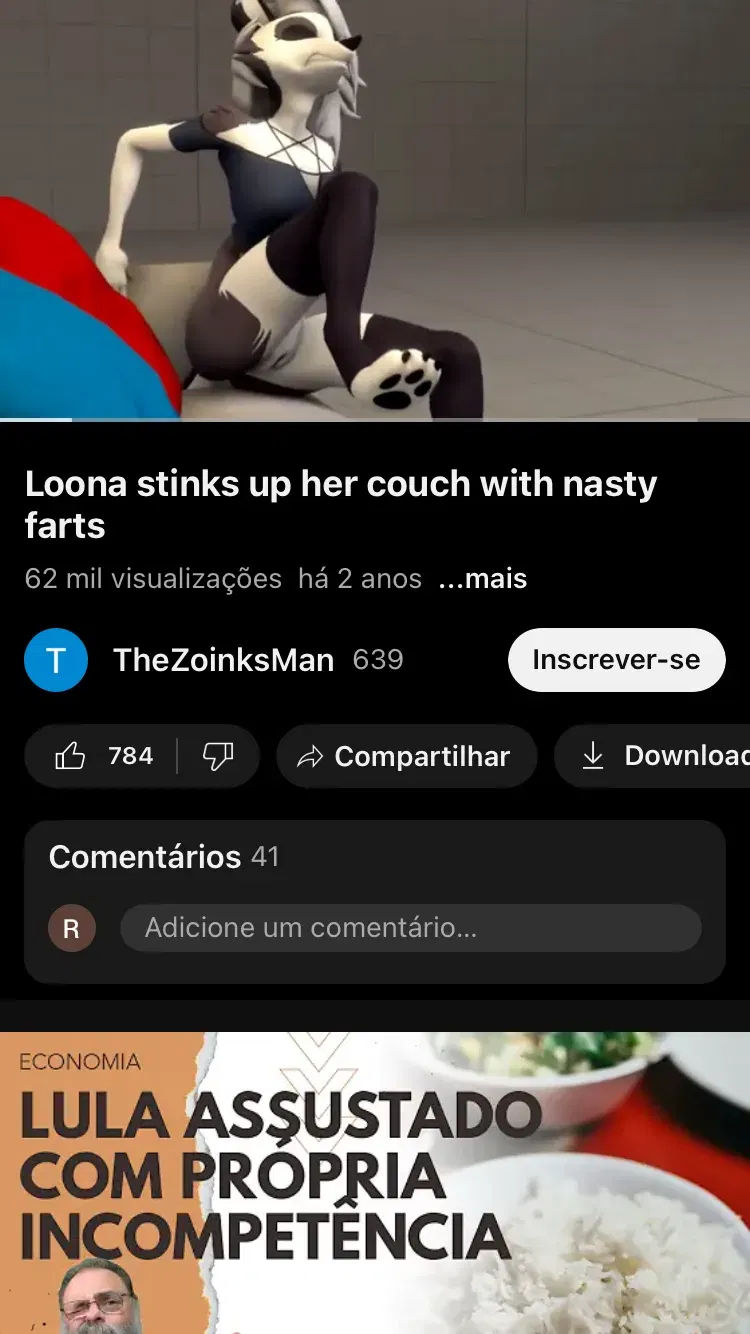
Task: Subscribe with the Inscrever-se button
Action: click(616, 660)
